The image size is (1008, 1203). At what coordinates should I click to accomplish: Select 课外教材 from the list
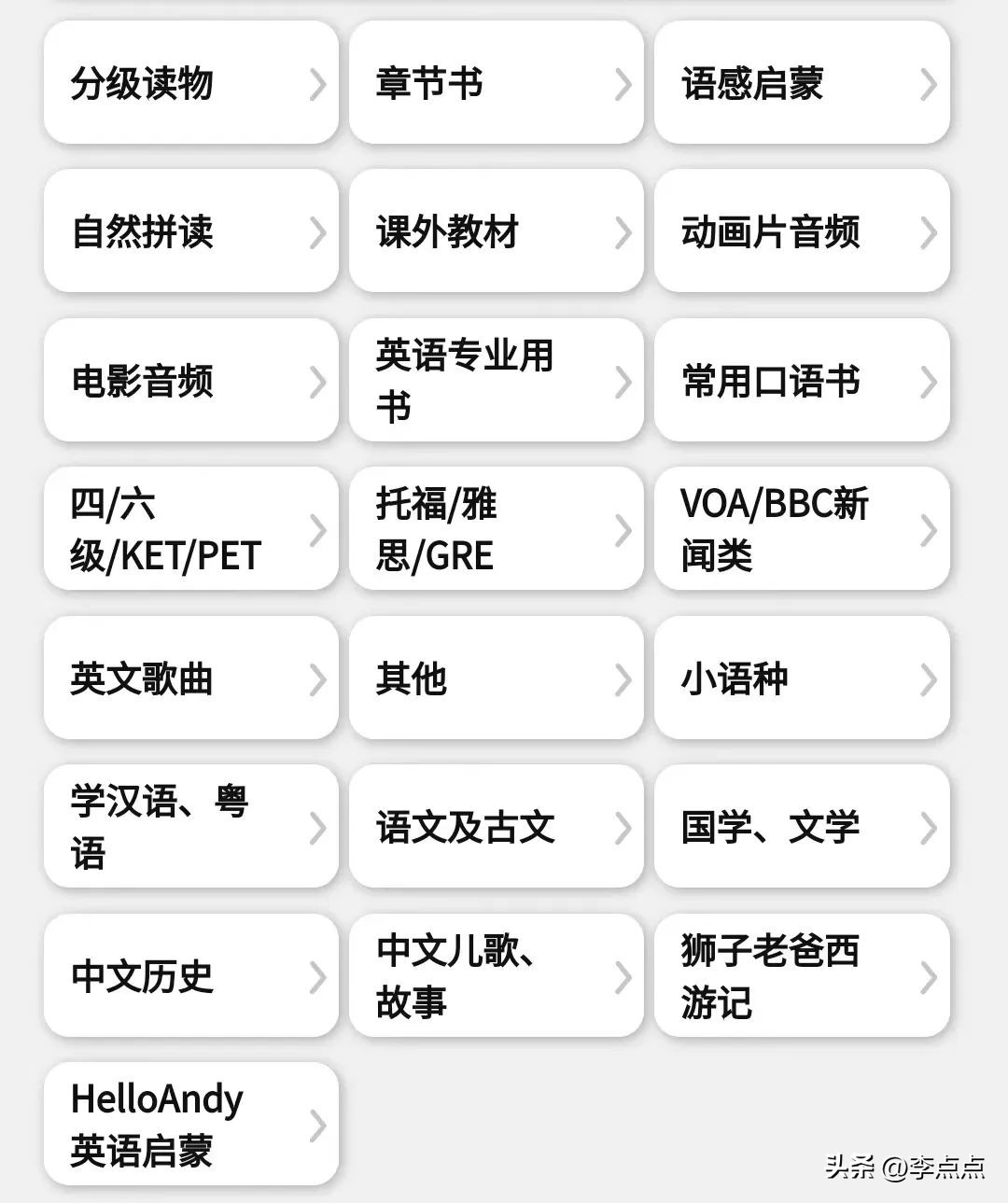point(496,231)
